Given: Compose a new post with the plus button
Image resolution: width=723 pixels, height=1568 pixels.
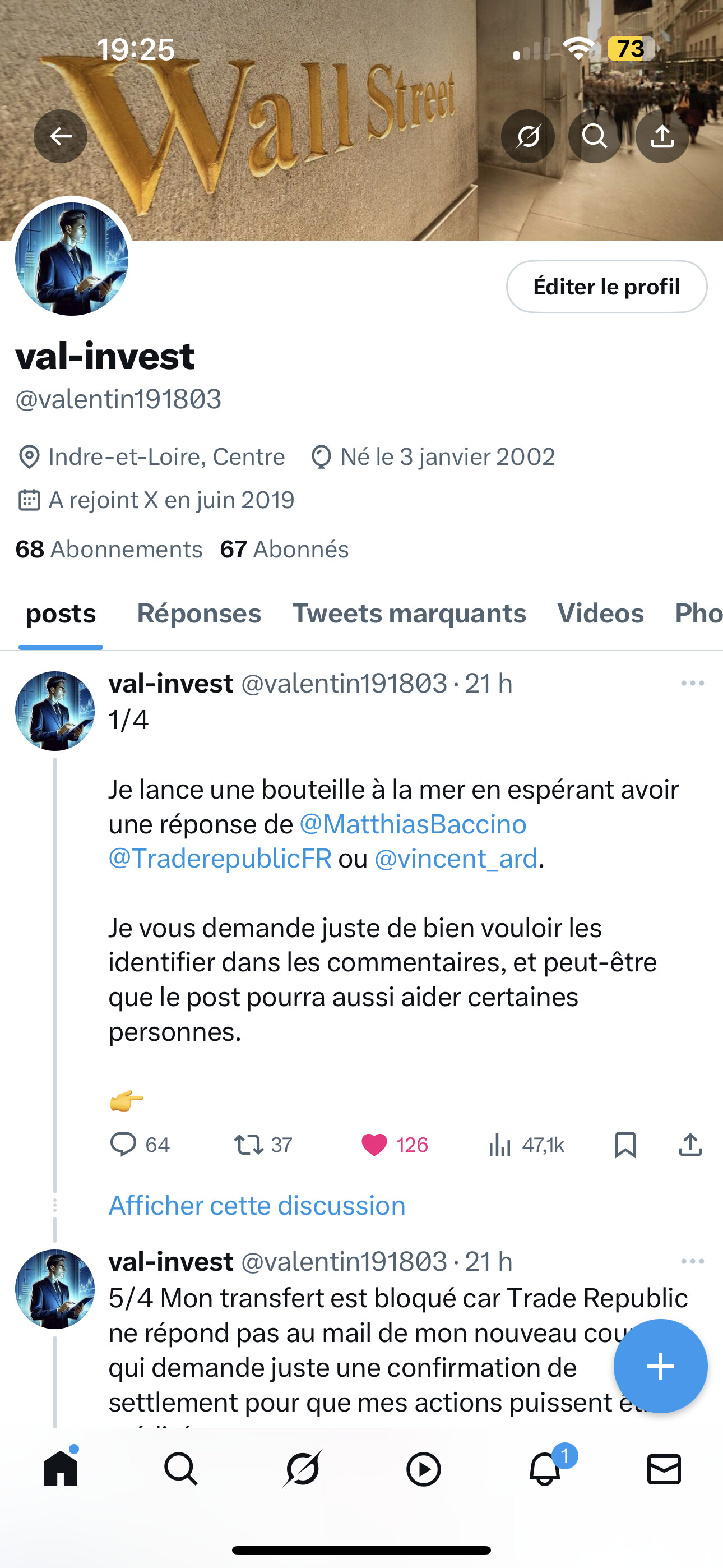Looking at the screenshot, I should coord(660,1366).
